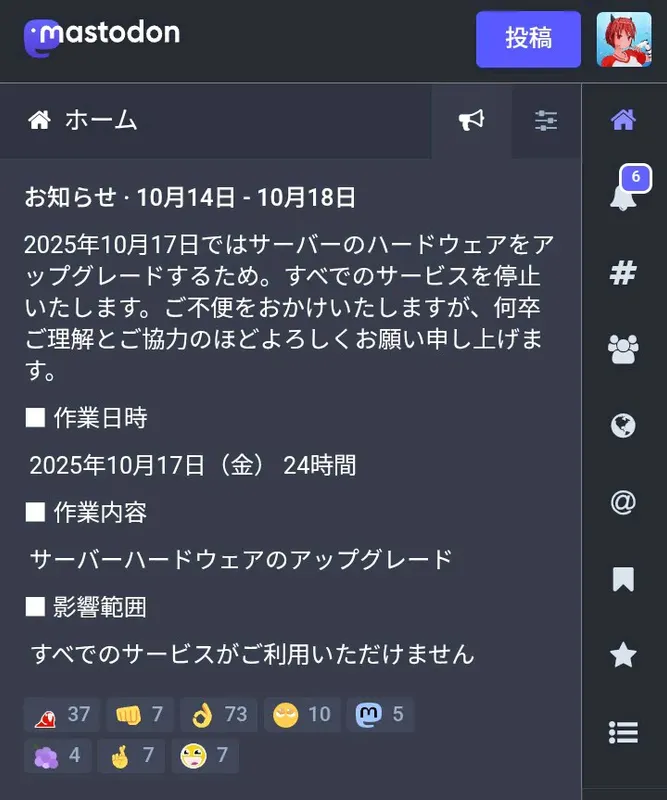Tap the 投稿 button to compose a post
The width and height of the screenshot is (667, 800).
point(528,39)
